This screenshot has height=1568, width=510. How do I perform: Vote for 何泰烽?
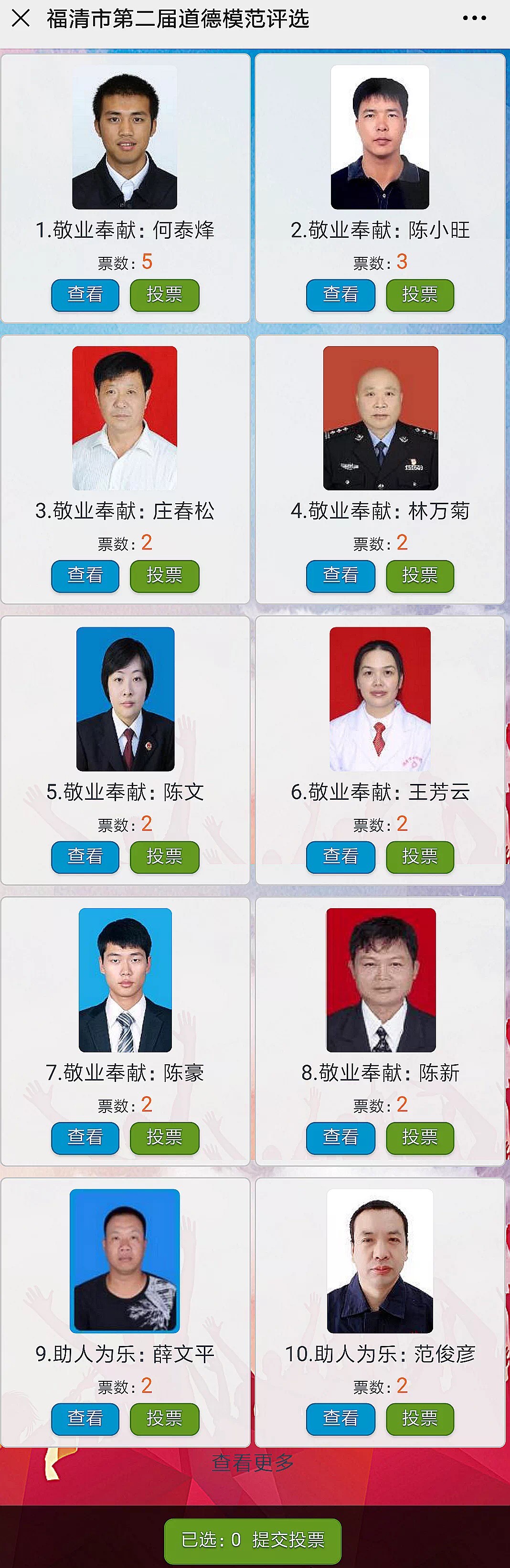[164, 295]
